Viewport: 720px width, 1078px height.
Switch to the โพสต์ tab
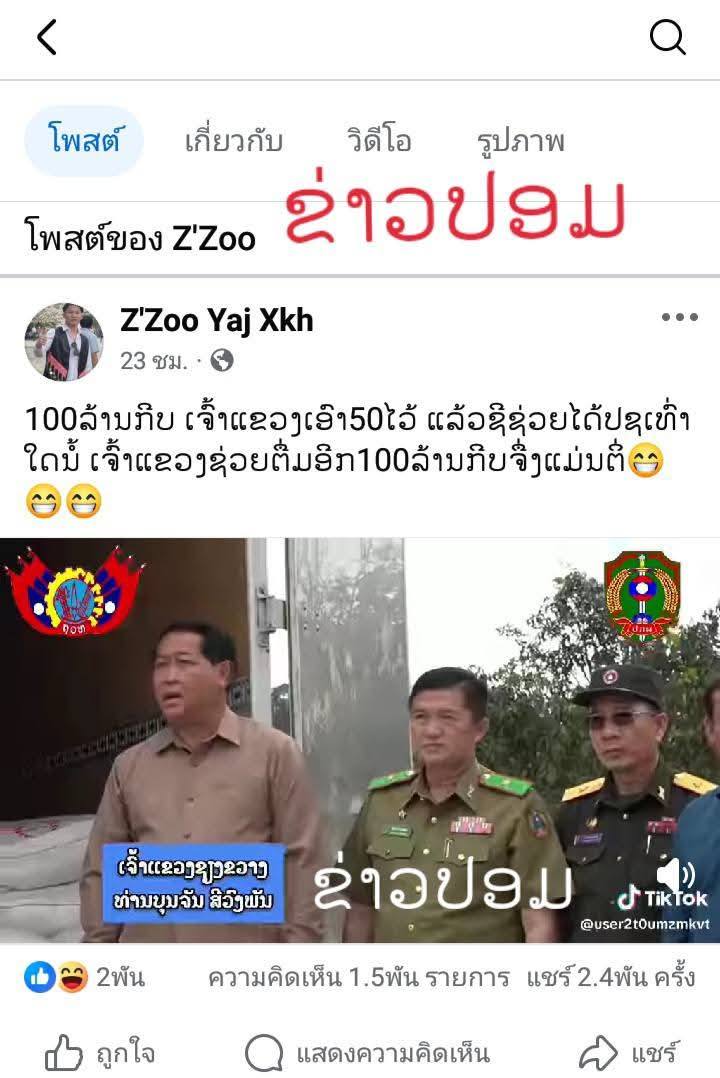click(x=84, y=141)
